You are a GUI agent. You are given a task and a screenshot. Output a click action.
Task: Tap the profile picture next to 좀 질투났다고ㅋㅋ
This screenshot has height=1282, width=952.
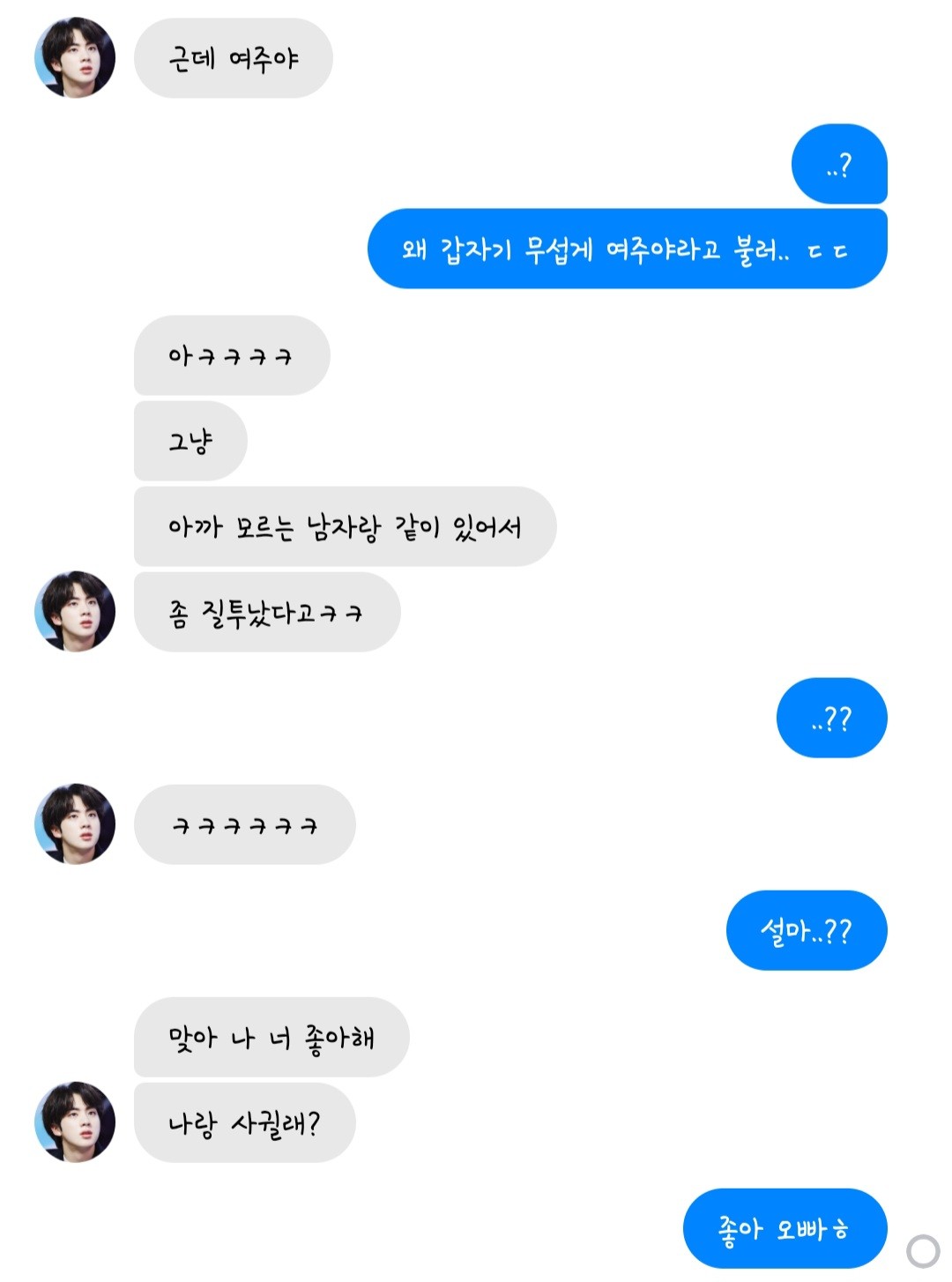coord(75,612)
